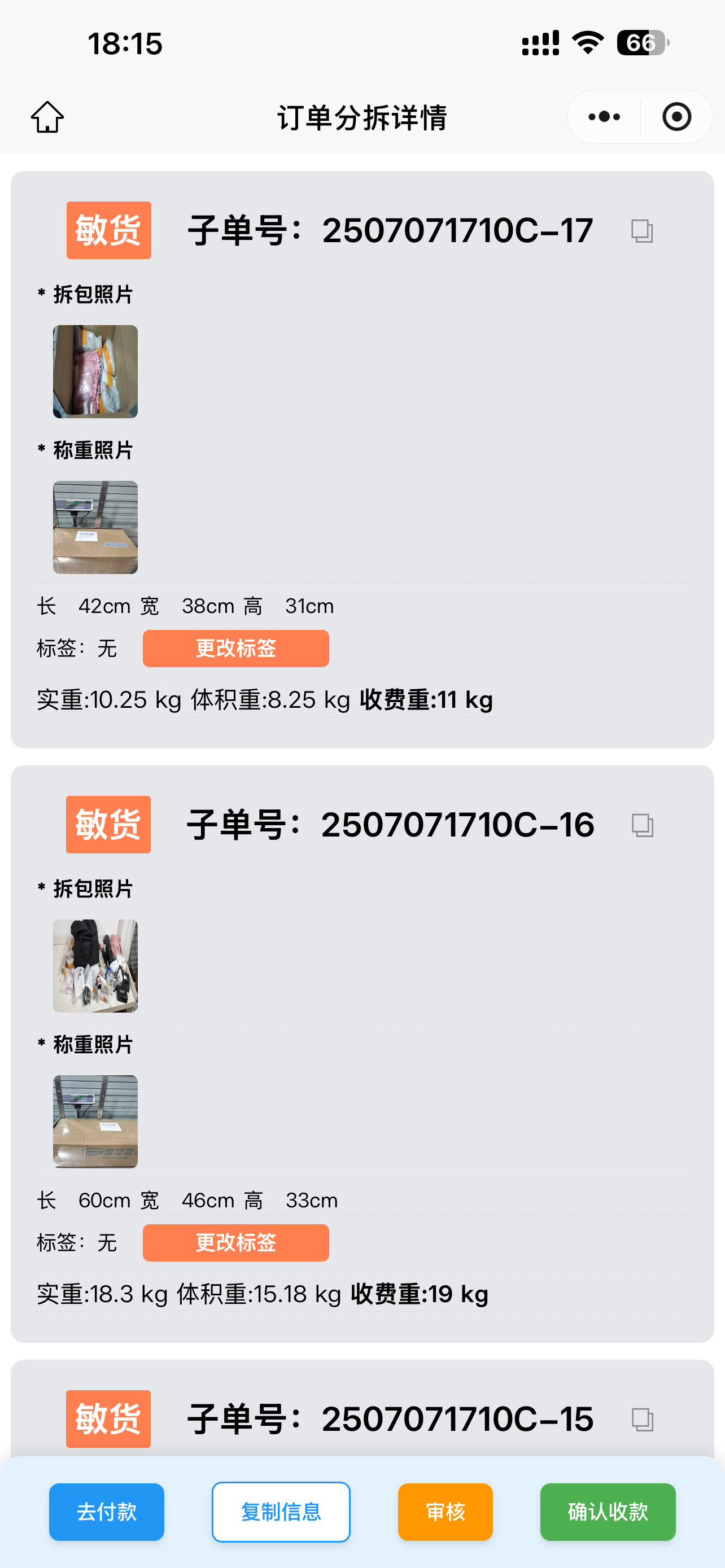Screen dimensions: 725x1568
Task: Open unpacking photo of order 2507071710C-16
Action: pos(95,965)
